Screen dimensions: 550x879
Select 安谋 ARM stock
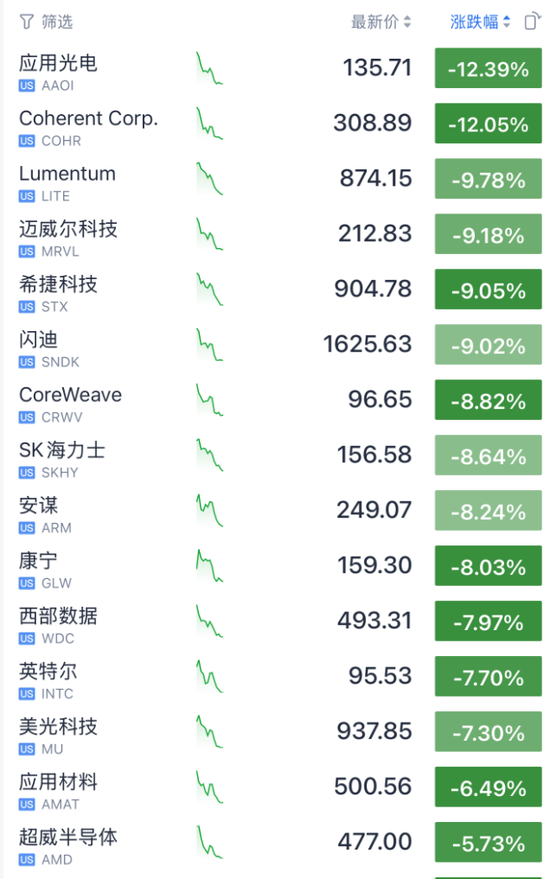(x=275, y=511)
